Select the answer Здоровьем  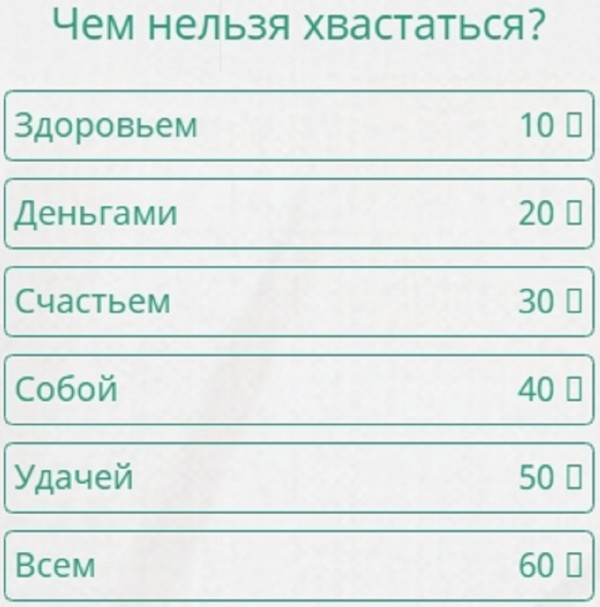tap(300, 126)
